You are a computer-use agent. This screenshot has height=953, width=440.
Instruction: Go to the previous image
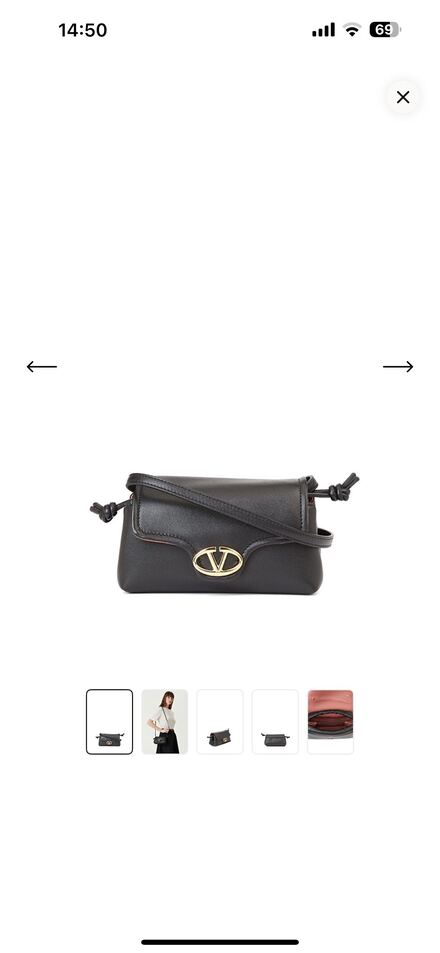[42, 366]
